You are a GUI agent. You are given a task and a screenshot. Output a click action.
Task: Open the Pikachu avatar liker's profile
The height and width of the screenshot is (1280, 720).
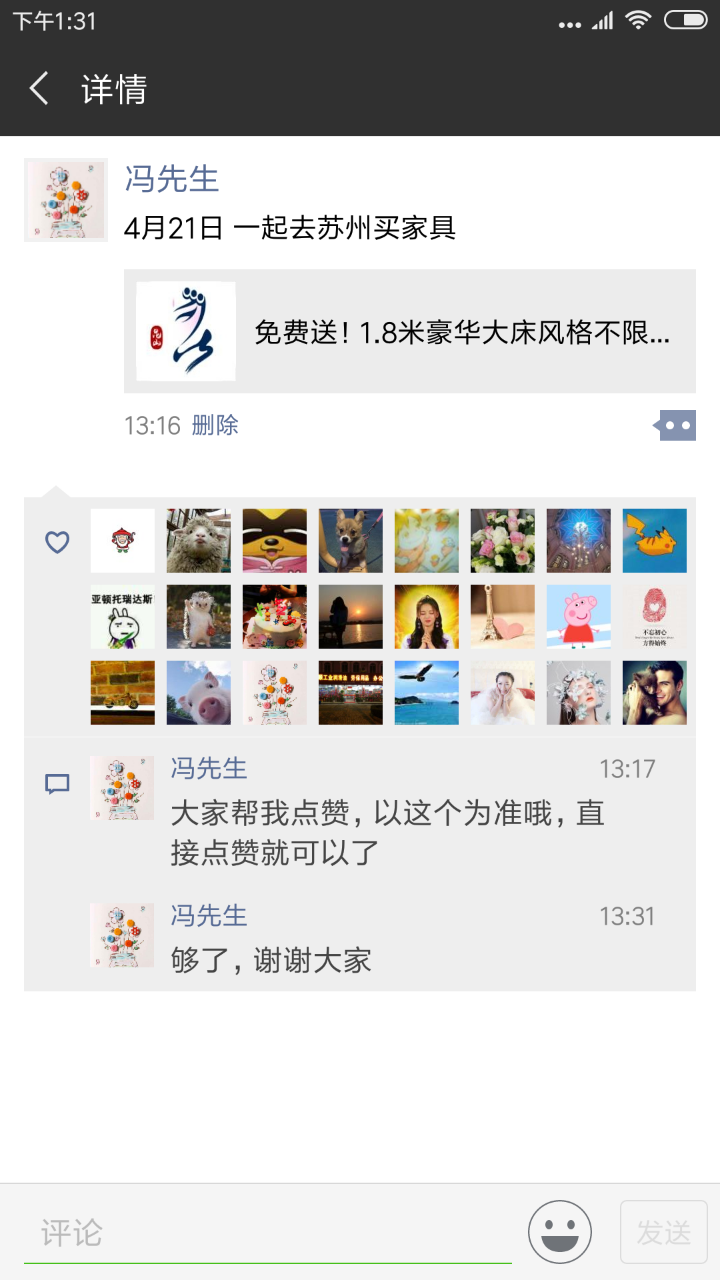coord(654,541)
